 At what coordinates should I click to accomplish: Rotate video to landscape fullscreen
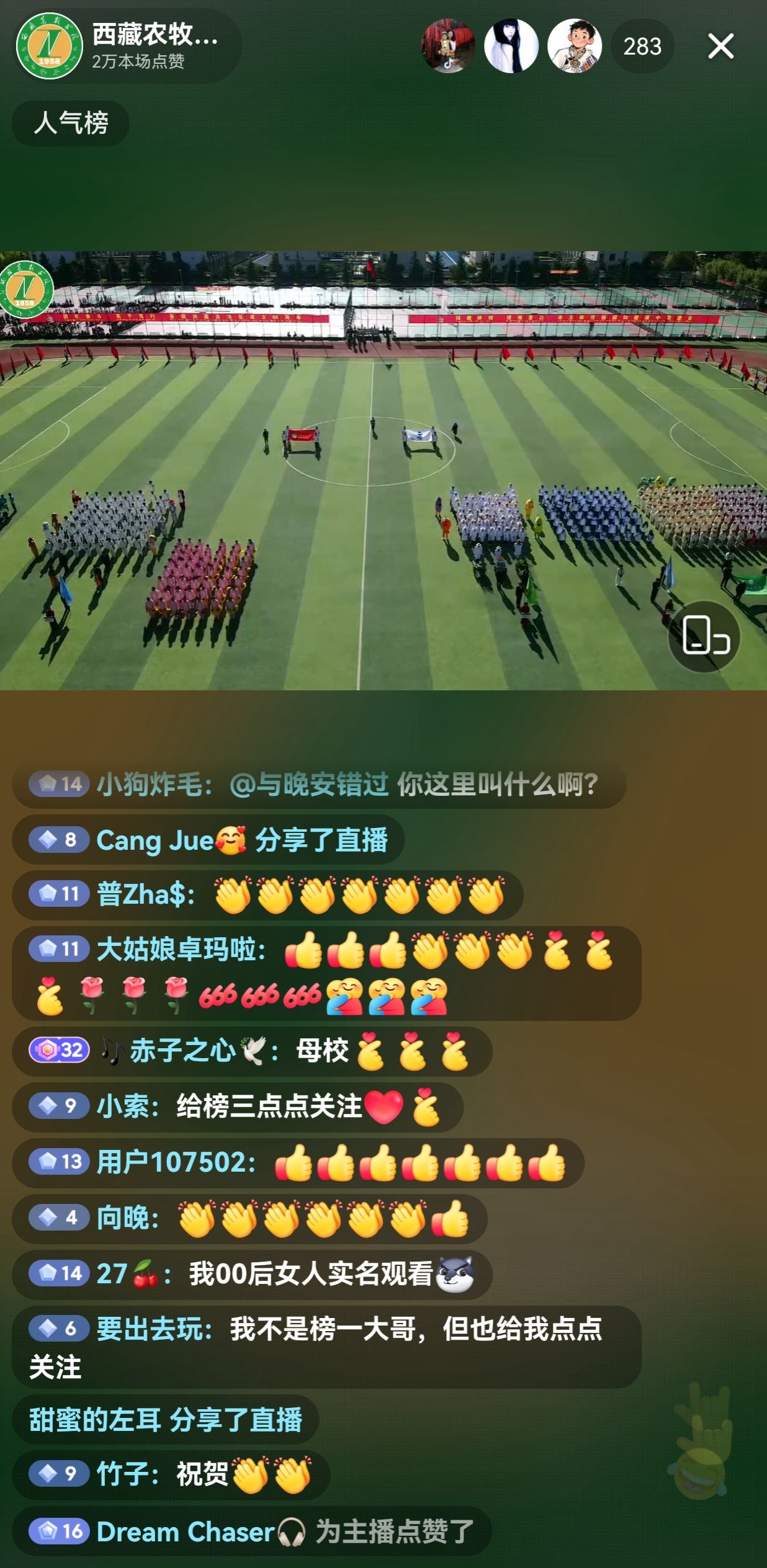(x=704, y=636)
